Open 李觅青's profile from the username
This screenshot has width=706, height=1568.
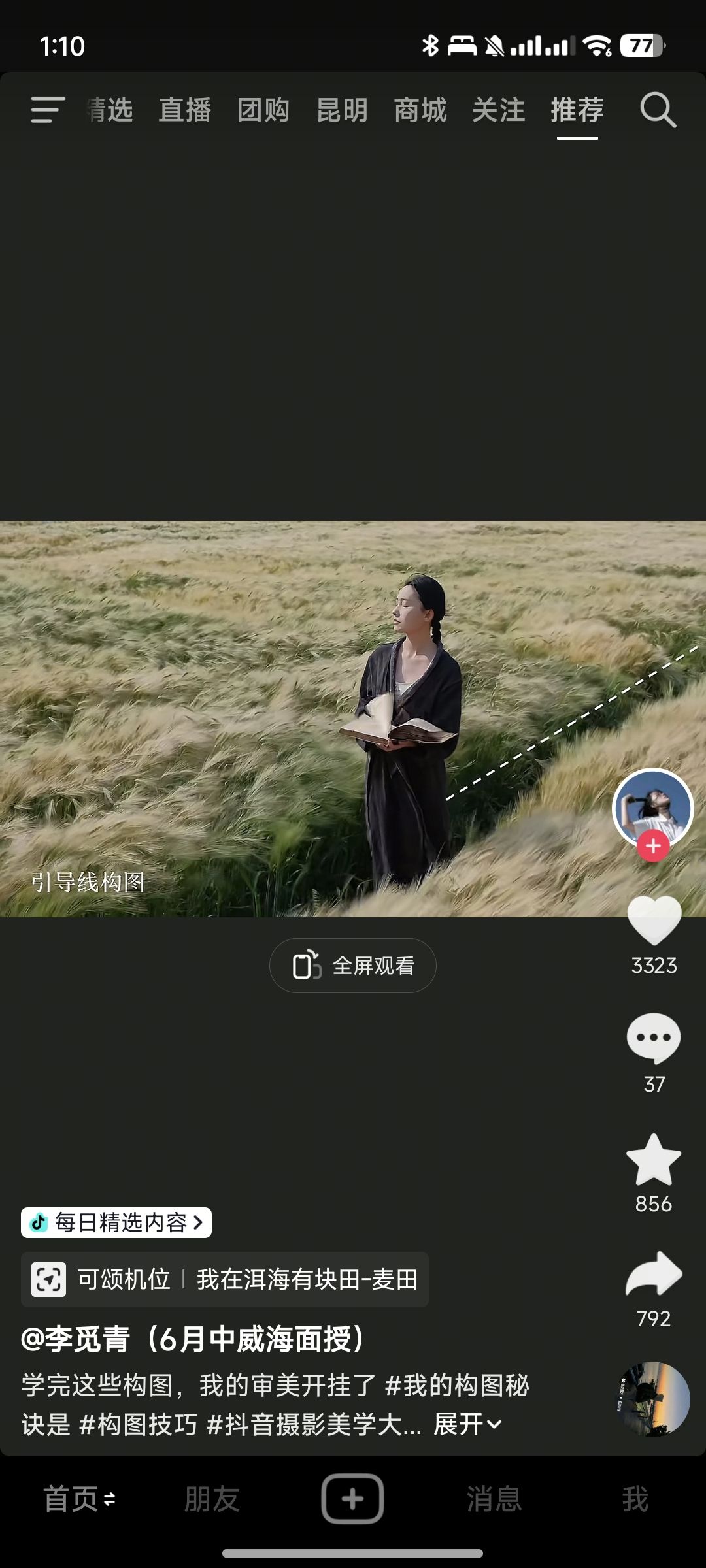(x=193, y=1339)
